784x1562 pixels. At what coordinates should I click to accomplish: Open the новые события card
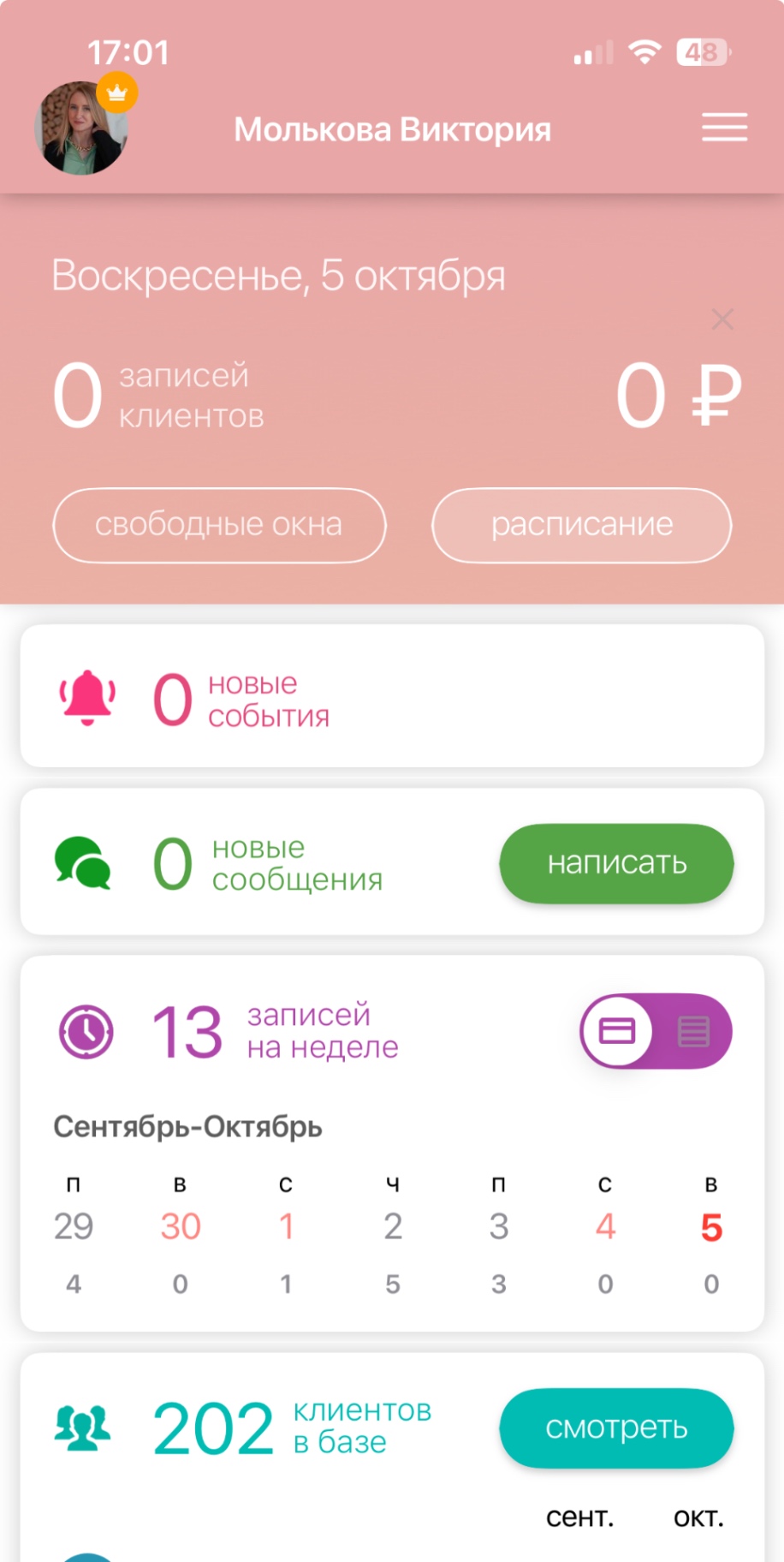point(392,697)
